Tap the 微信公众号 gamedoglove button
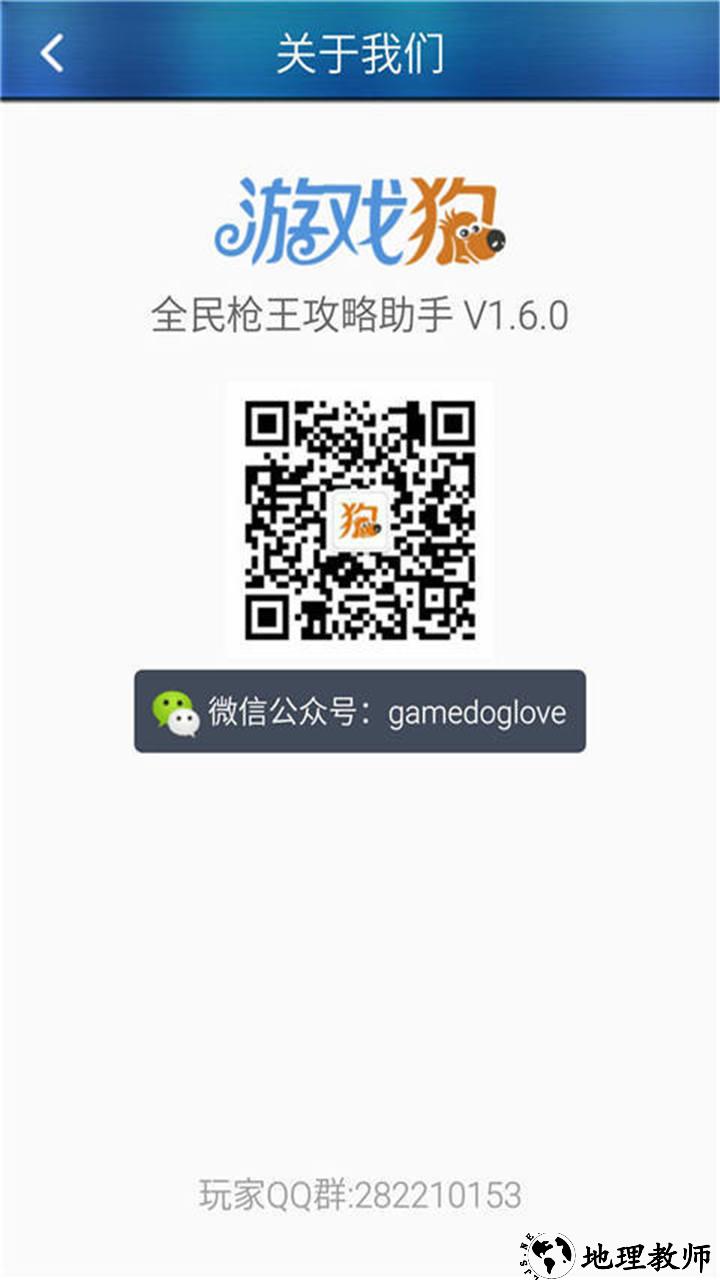This screenshot has height=1280, width=720. [x=360, y=712]
